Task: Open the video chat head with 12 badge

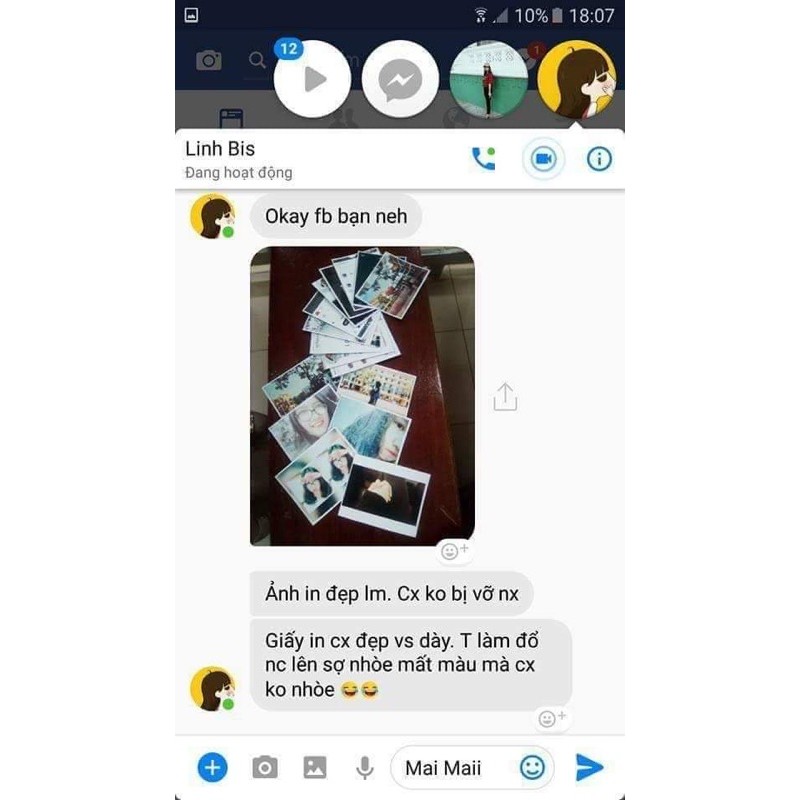Action: pyautogui.click(x=312, y=79)
